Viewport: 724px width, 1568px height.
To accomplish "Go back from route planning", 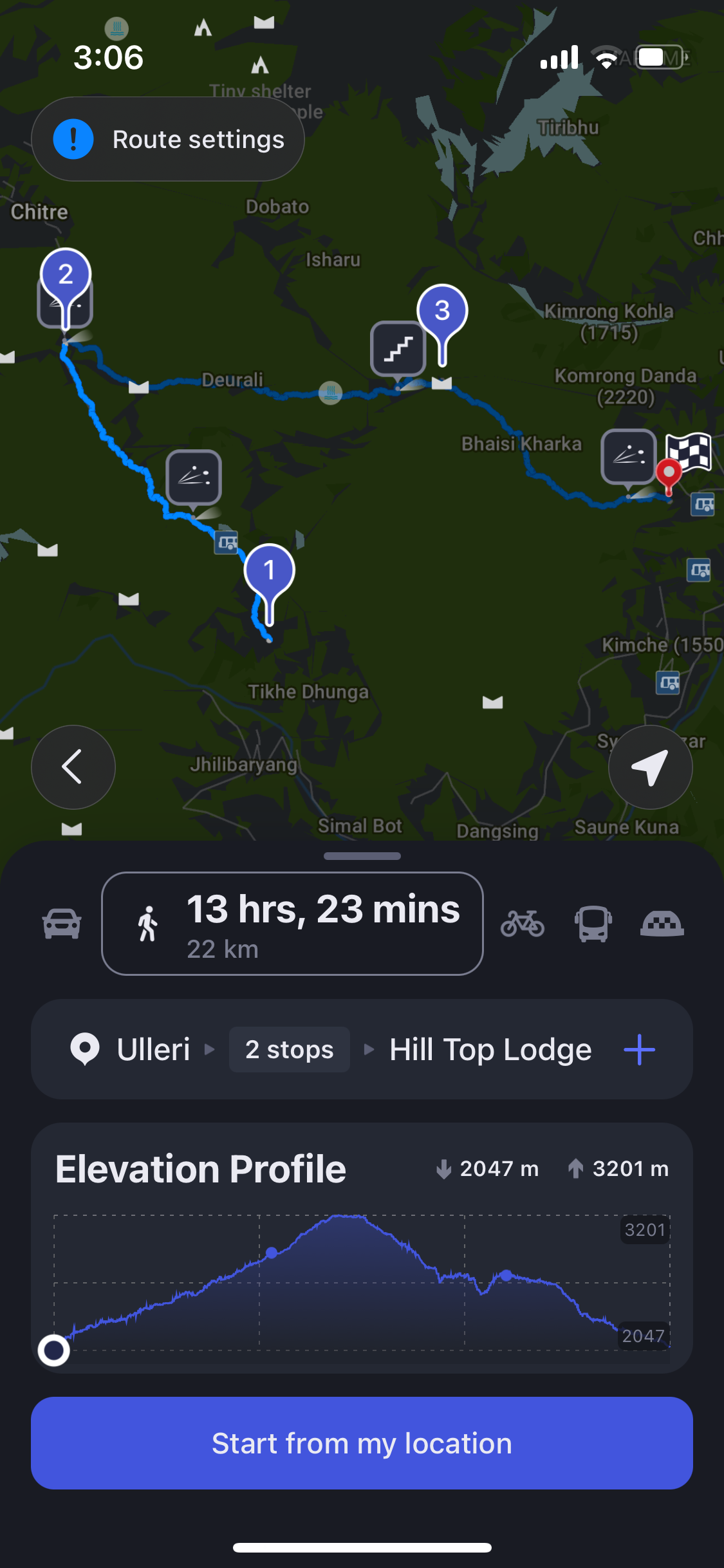I will tap(73, 767).
